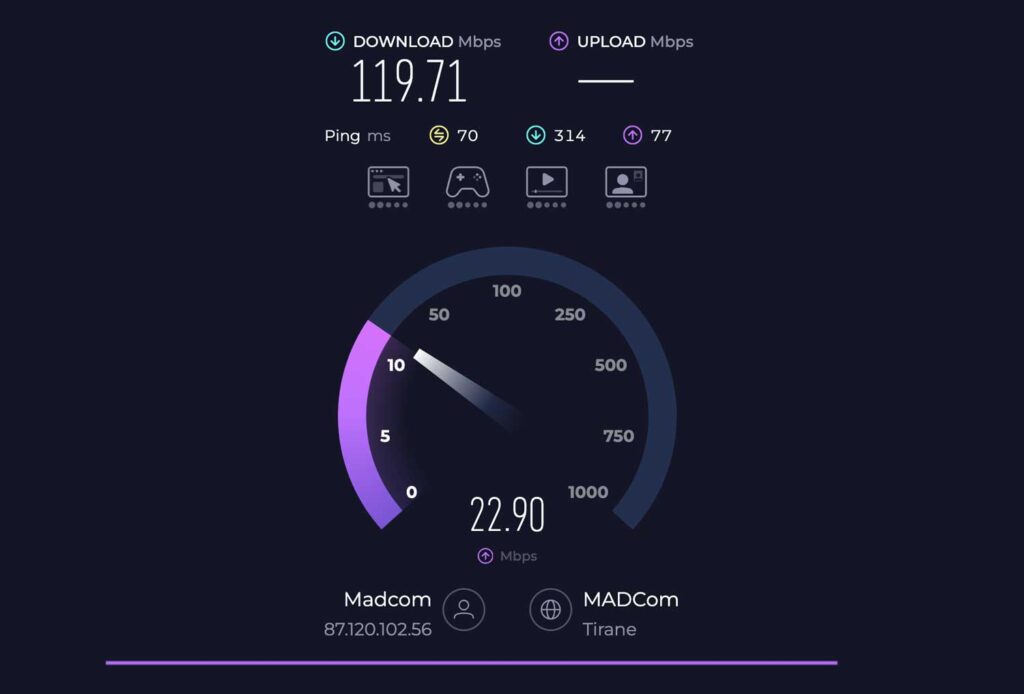Open the gaming controller rating icon
Viewport: 1024px width, 694px height.
[x=467, y=183]
